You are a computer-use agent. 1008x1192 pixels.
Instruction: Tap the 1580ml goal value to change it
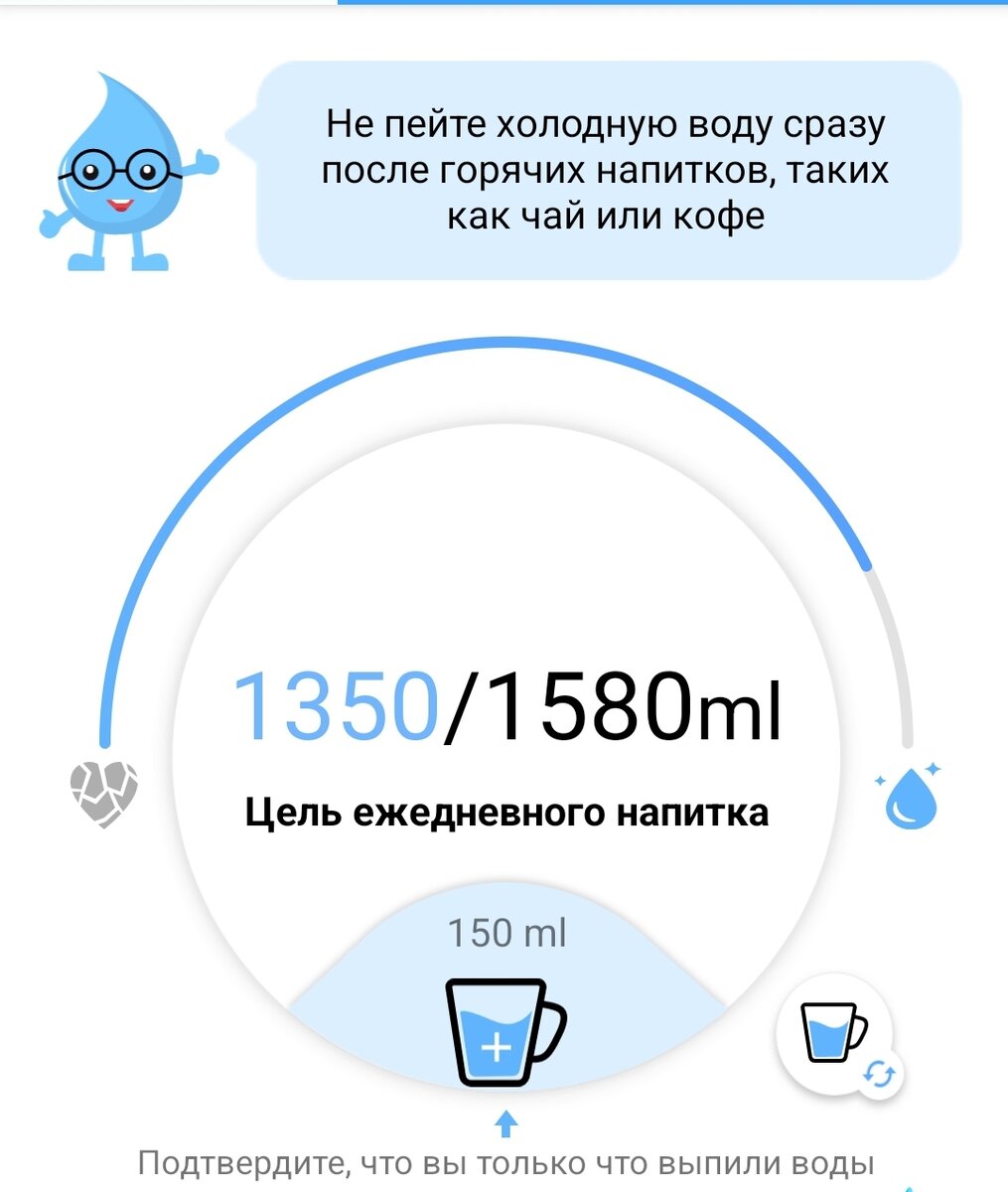(x=636, y=707)
